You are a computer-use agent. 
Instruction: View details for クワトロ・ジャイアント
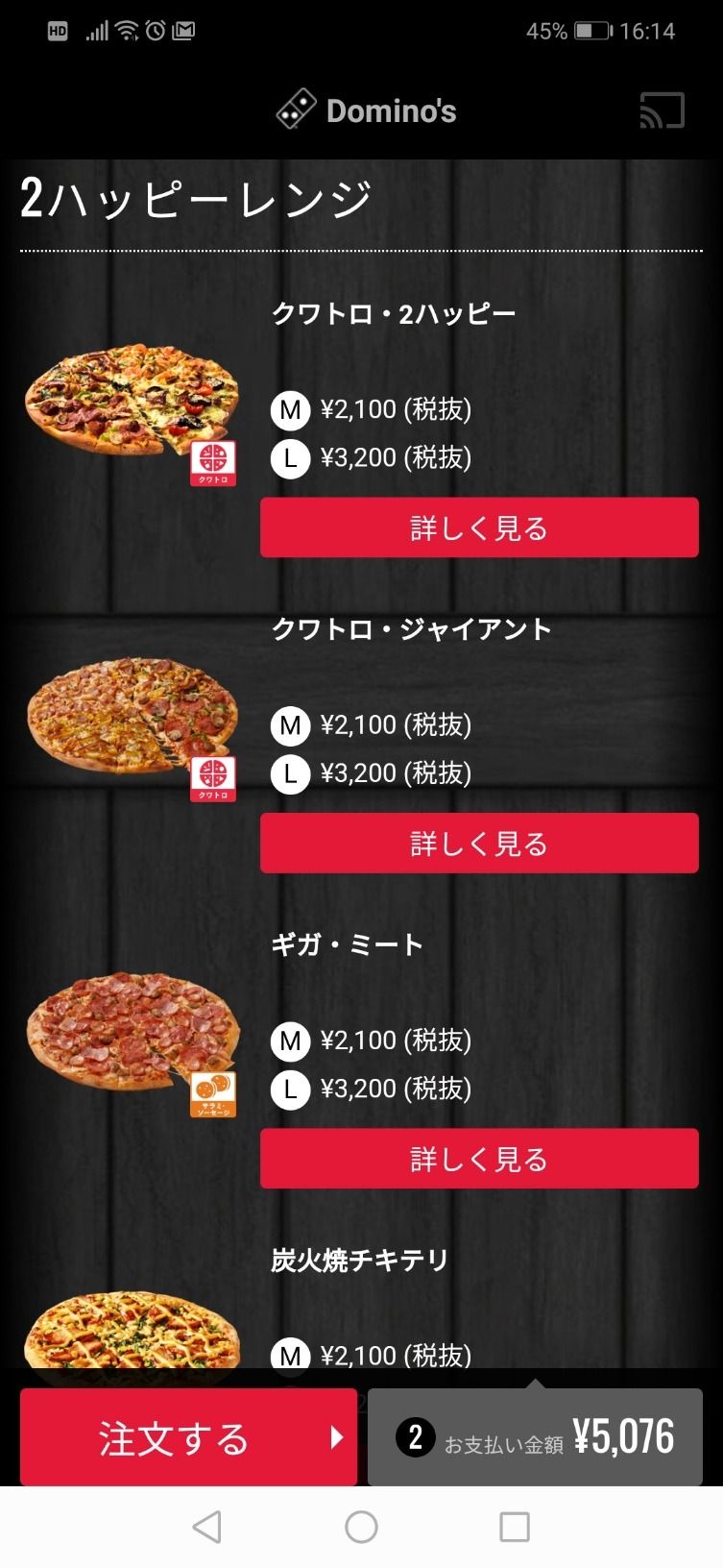click(x=479, y=843)
